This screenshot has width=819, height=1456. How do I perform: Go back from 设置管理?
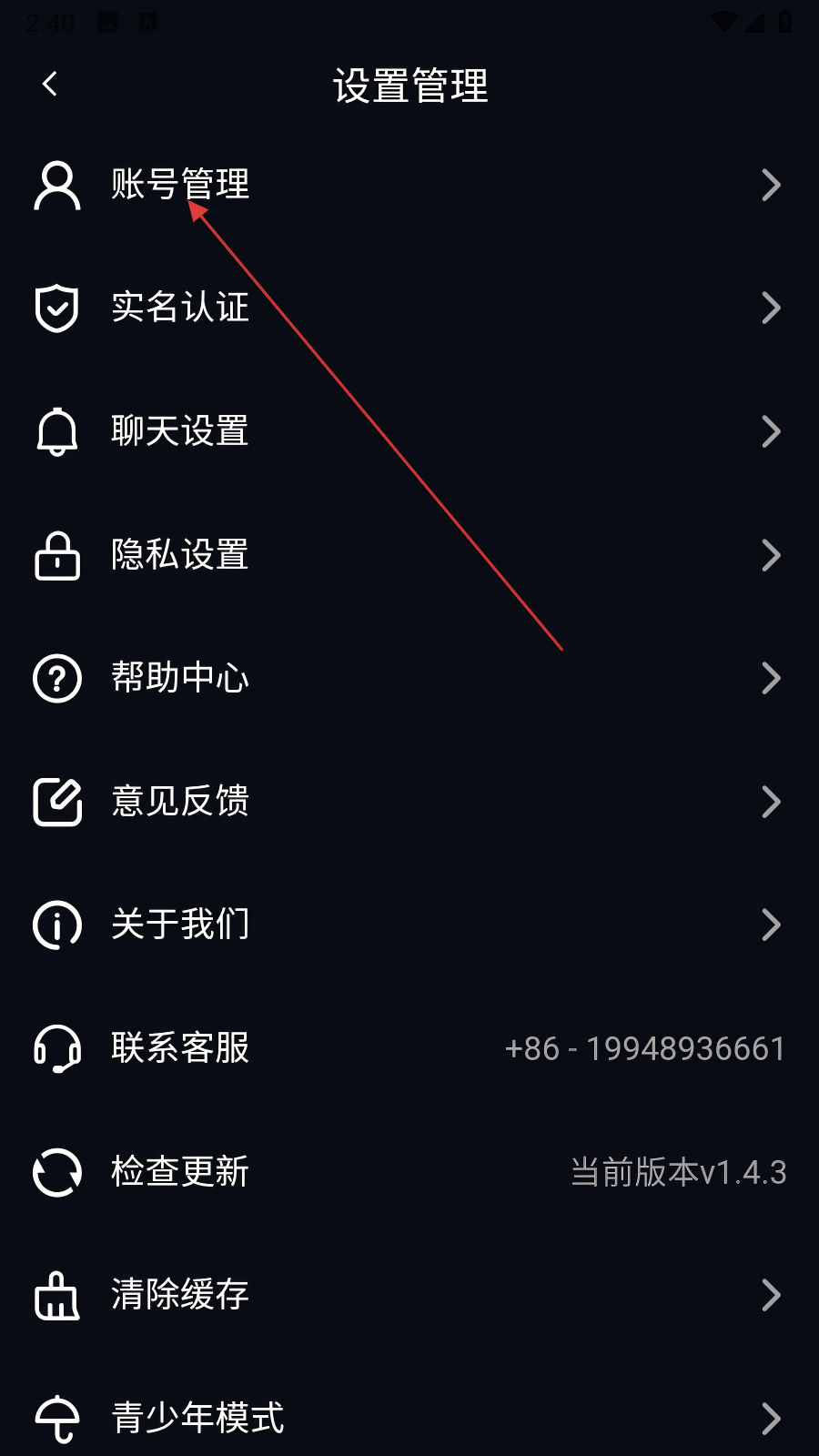point(50,85)
